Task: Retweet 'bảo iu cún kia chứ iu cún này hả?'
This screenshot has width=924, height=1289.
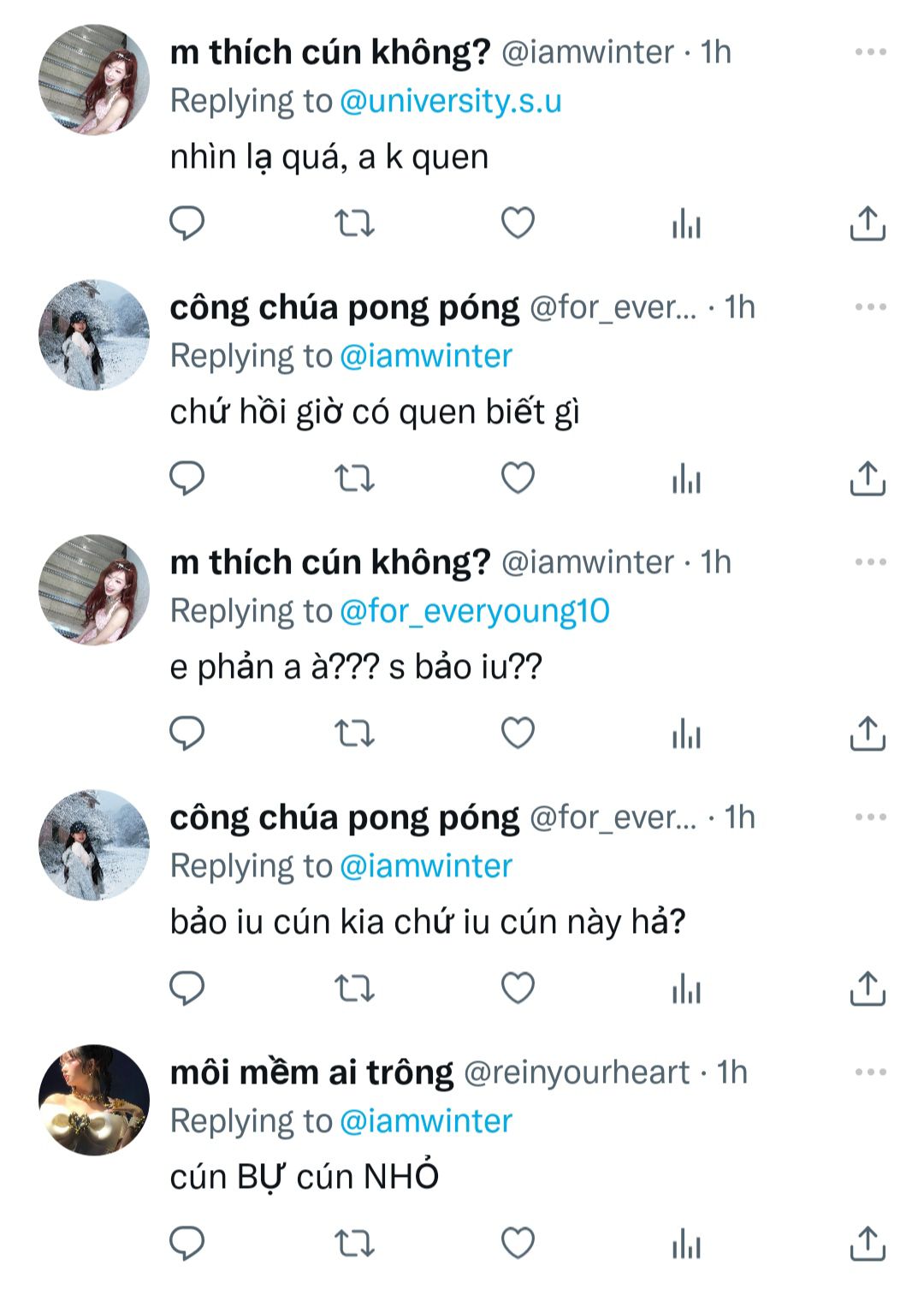Action: (x=353, y=989)
